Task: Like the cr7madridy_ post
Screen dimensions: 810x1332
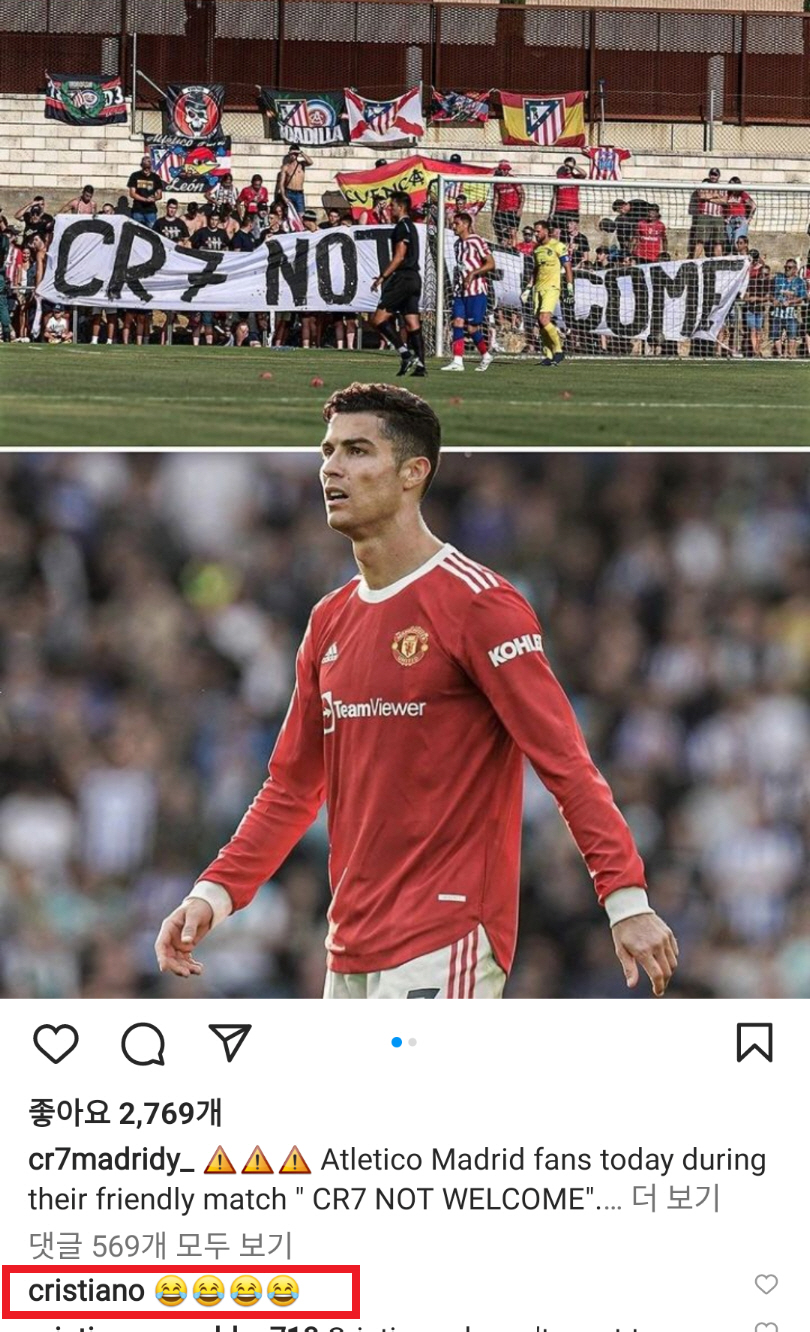Action: pyautogui.click(x=56, y=1043)
